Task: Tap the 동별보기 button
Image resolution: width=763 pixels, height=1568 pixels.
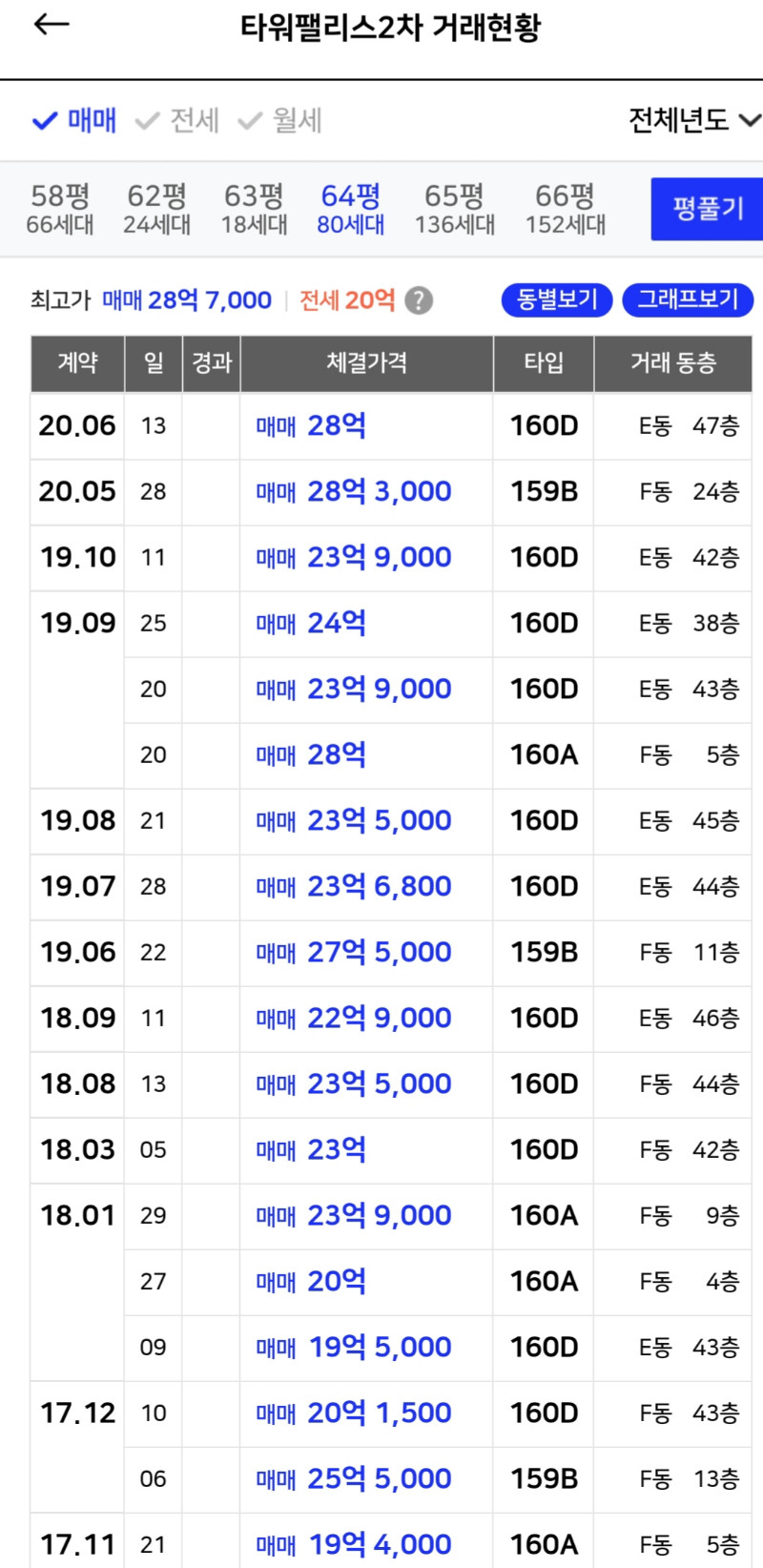Action: pos(557,299)
